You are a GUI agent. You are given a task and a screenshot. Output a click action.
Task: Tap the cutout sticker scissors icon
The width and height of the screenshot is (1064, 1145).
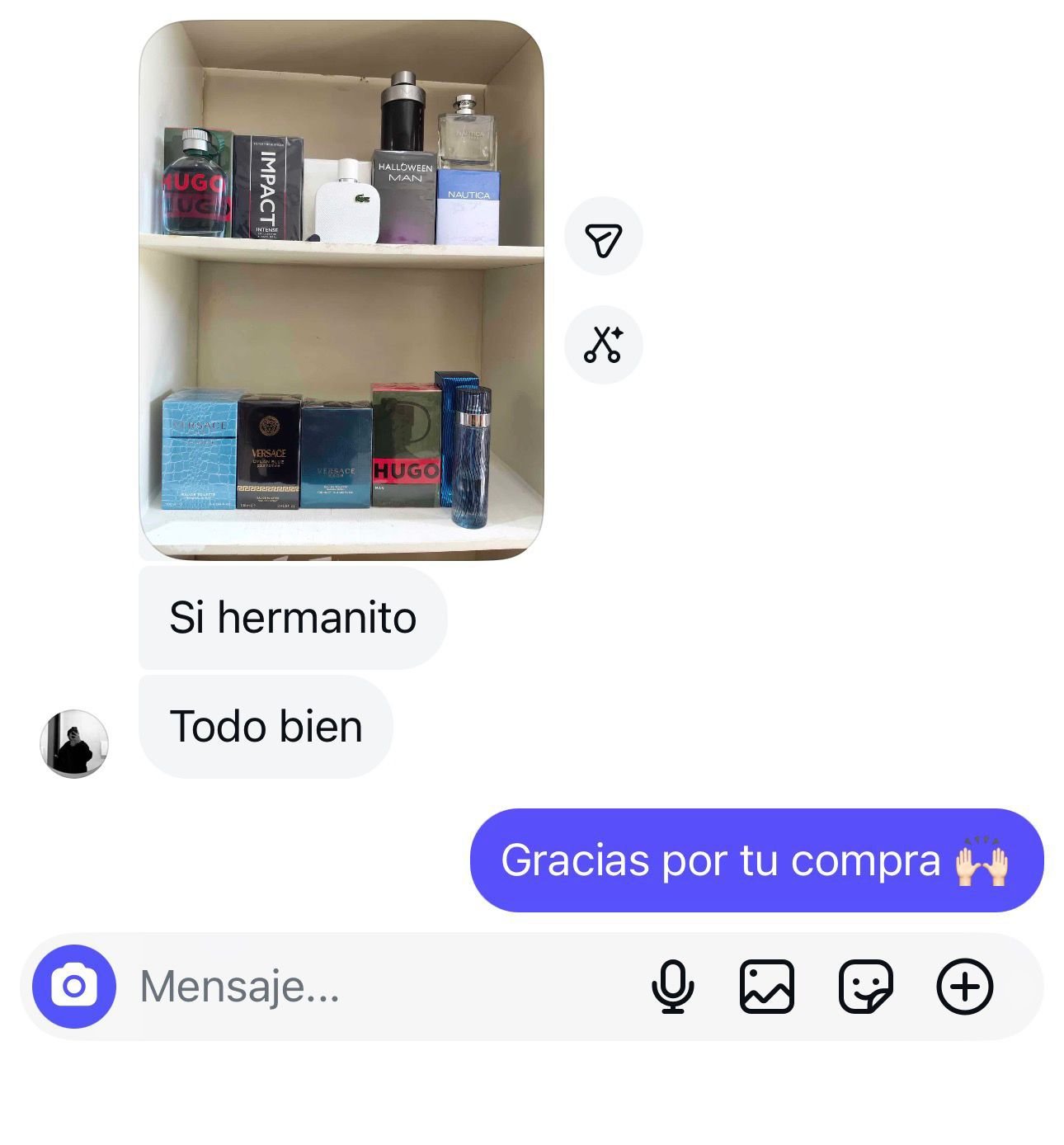point(603,345)
